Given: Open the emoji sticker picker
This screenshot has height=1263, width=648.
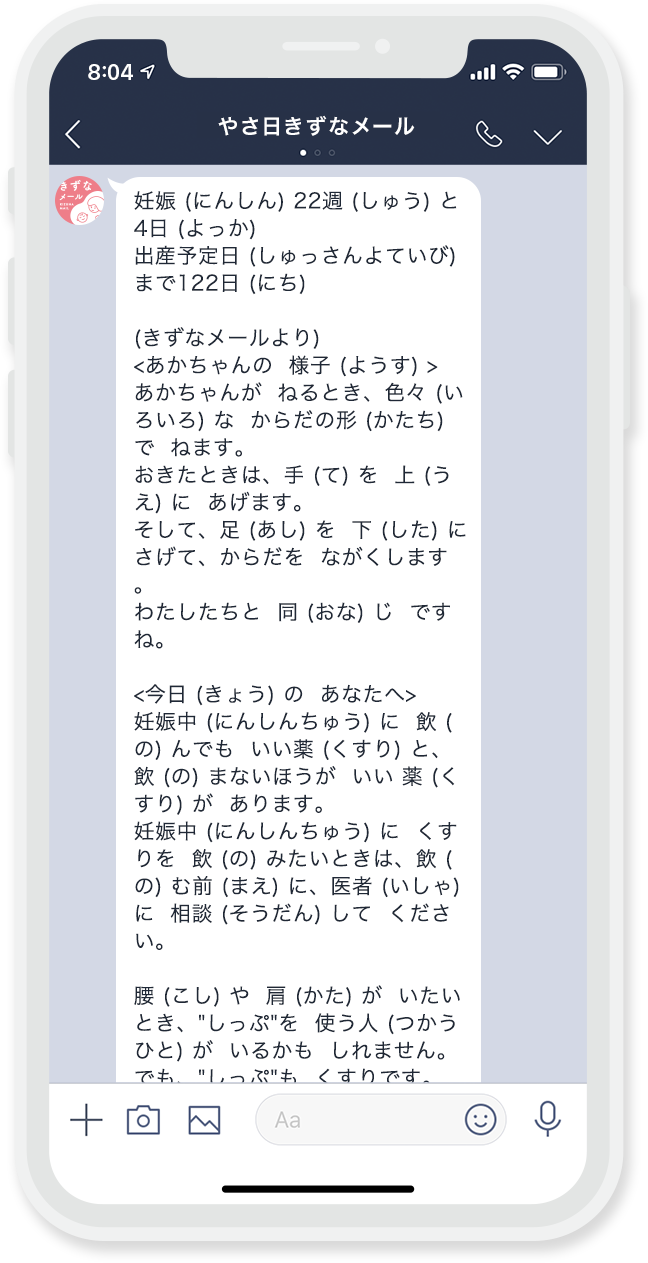Looking at the screenshot, I should 480,1120.
